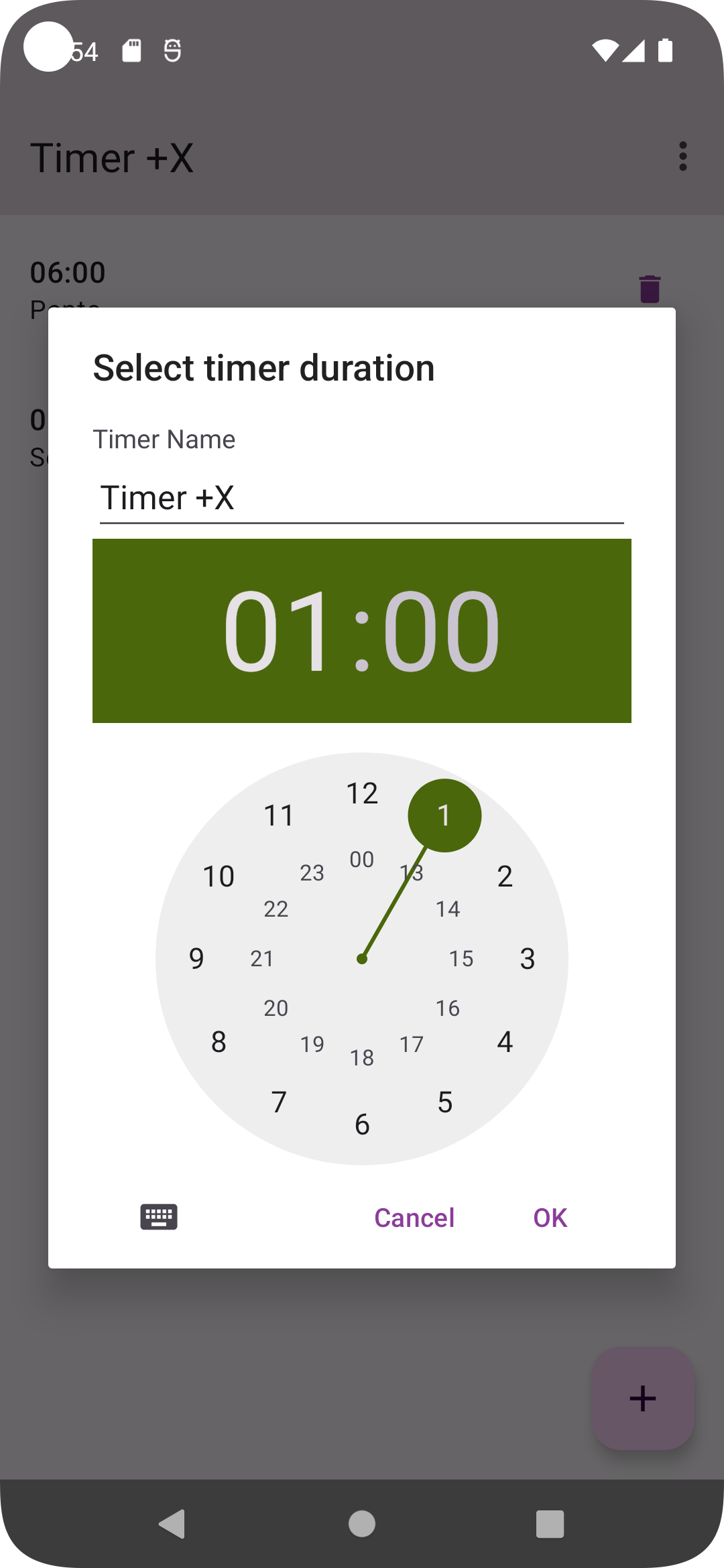The image size is (724, 1568).
Task: Choose hour 00 on the inner dial
Action: pos(362,860)
